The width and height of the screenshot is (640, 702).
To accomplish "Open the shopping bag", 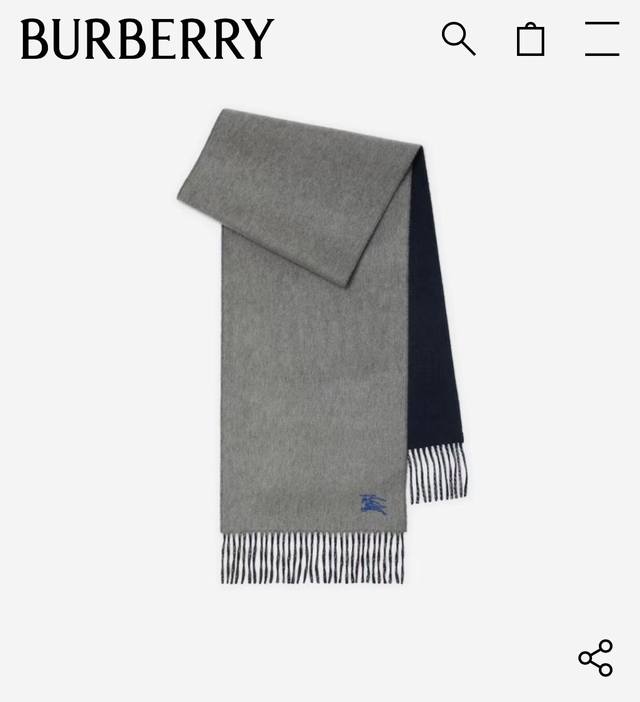I will (x=530, y=40).
